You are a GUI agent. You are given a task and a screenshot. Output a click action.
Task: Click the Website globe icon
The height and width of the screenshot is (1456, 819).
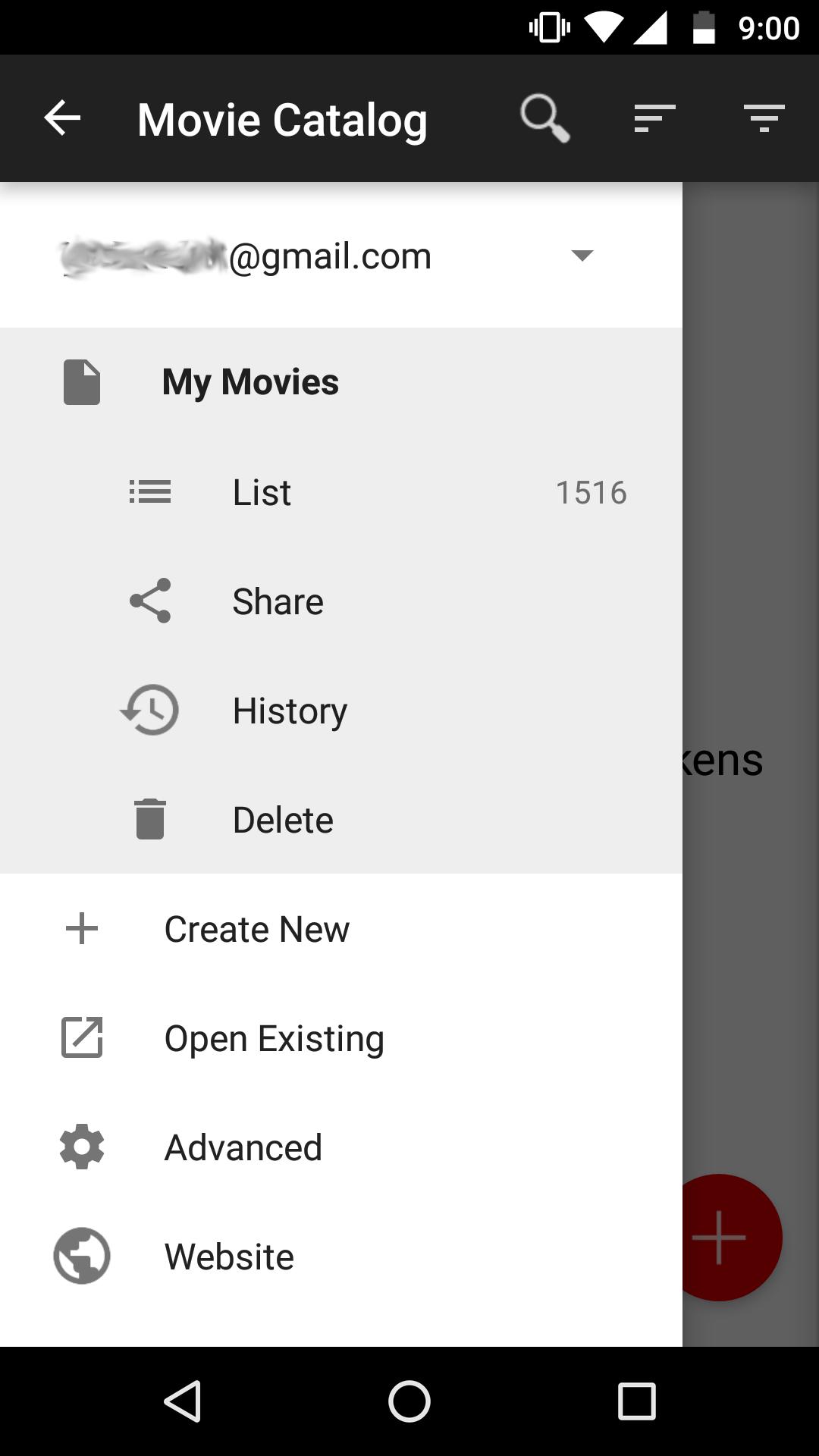click(x=81, y=1256)
